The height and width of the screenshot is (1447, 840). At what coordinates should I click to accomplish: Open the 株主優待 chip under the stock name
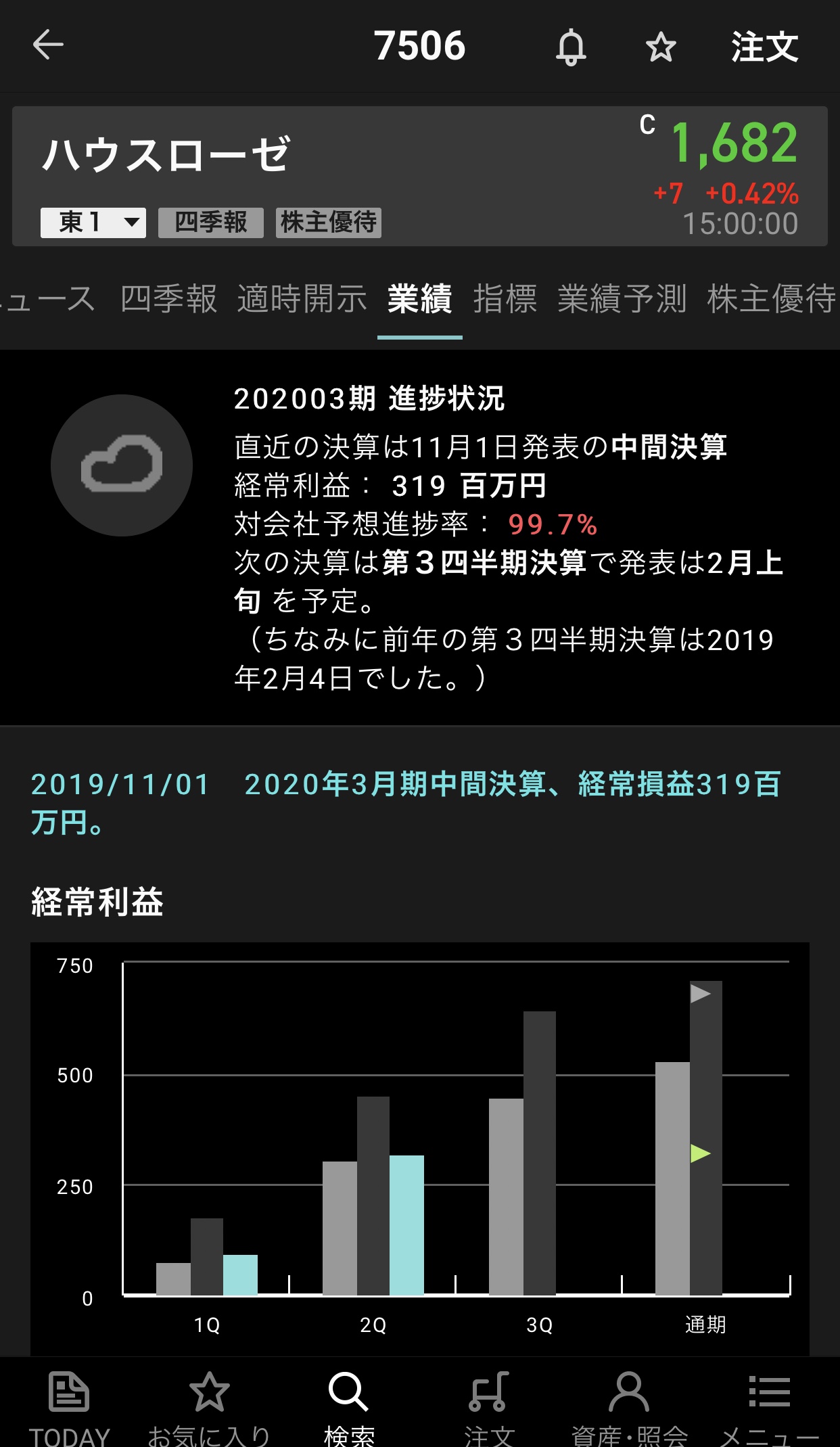tap(329, 222)
